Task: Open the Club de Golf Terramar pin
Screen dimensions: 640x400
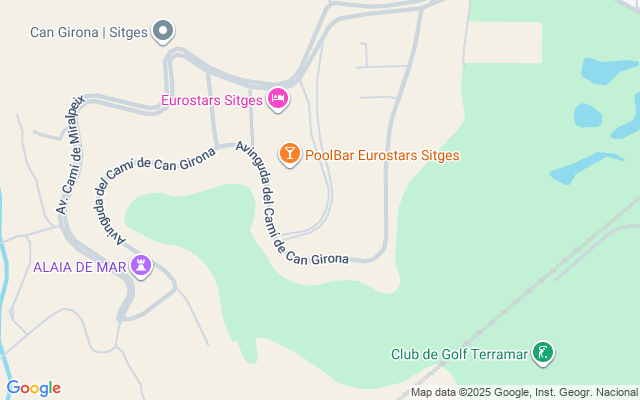Action: 543,352
